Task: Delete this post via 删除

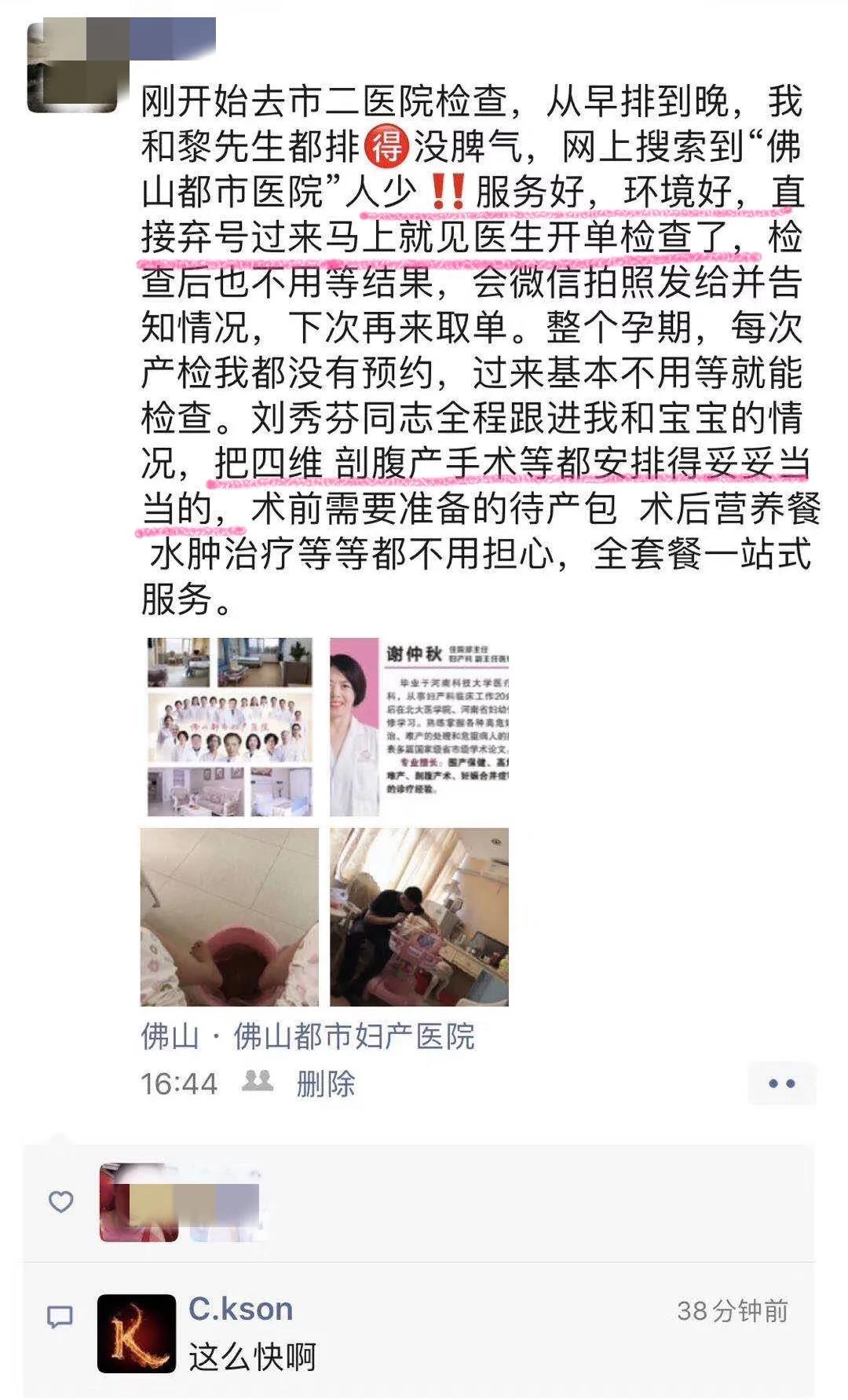Action: pos(325,1083)
